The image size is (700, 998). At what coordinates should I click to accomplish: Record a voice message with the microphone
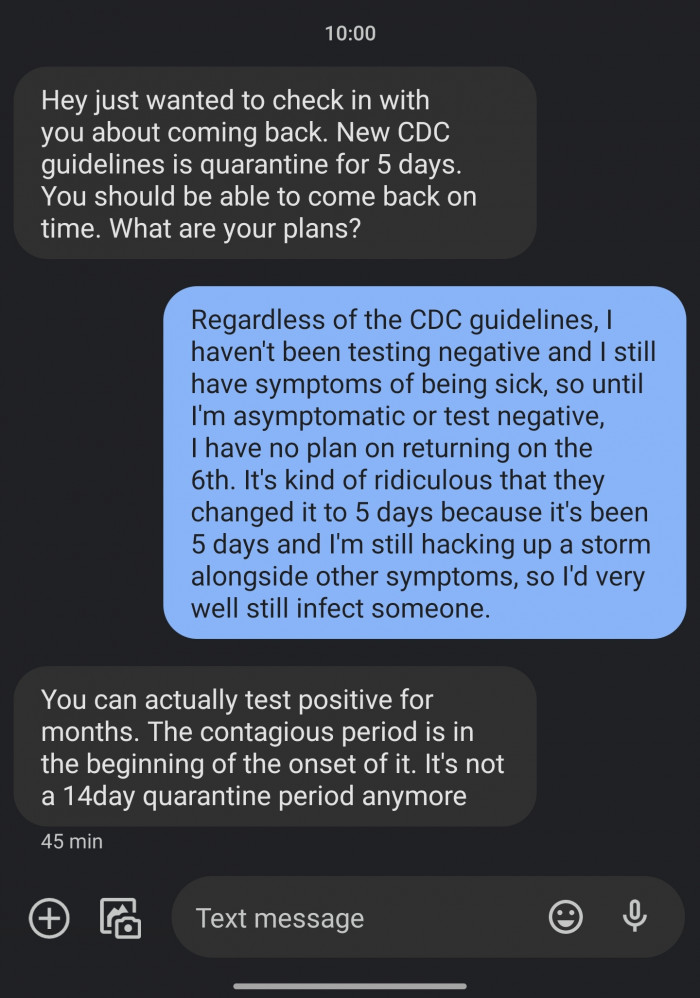click(634, 916)
